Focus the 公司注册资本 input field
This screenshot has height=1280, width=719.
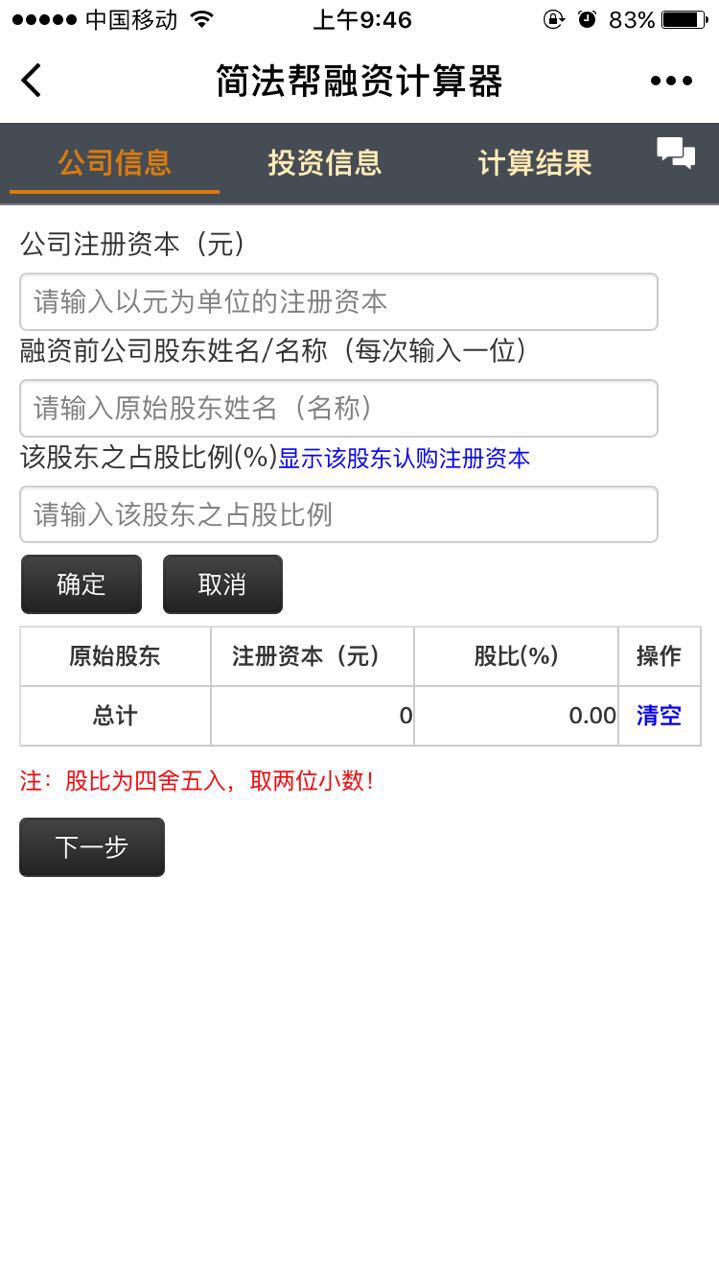[x=338, y=301]
